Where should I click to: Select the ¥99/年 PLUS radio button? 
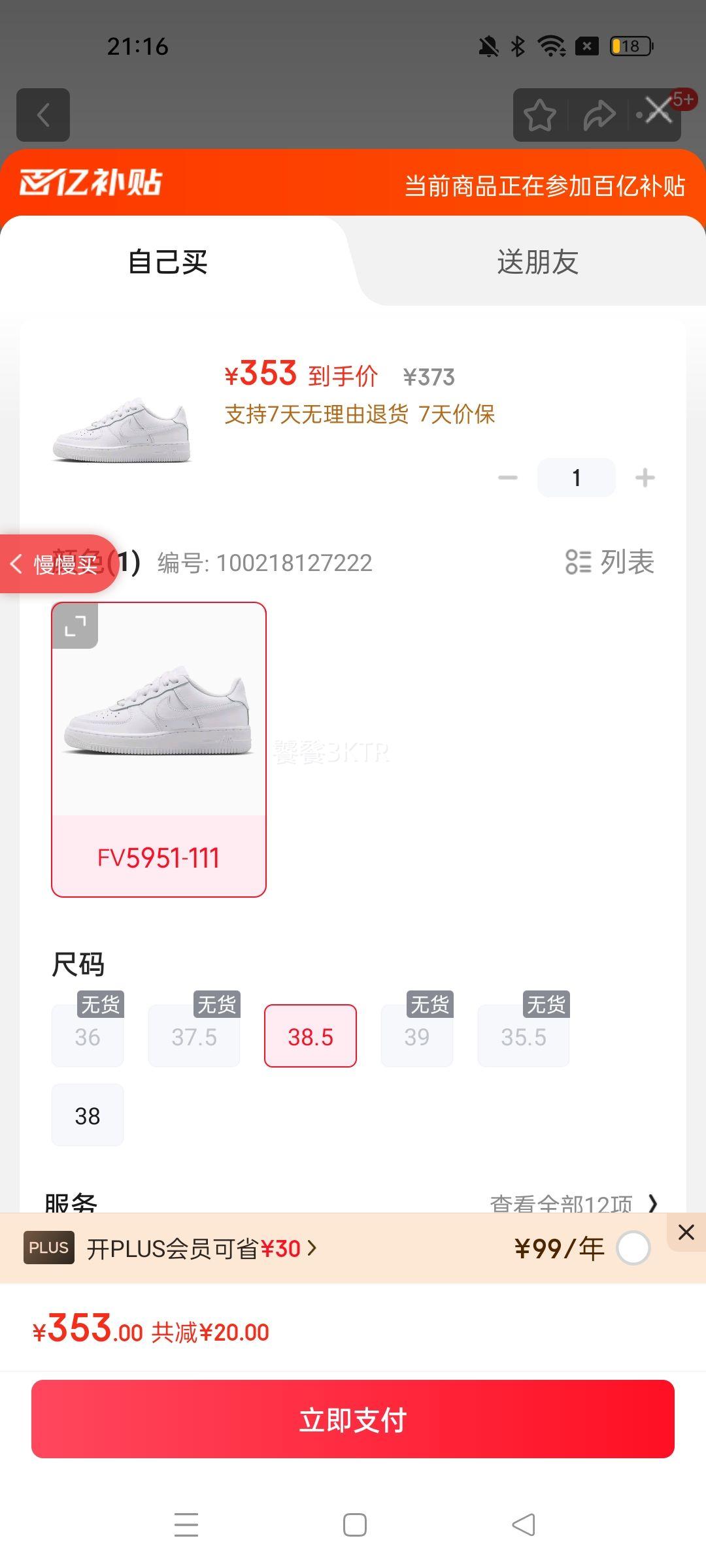pos(633,1249)
